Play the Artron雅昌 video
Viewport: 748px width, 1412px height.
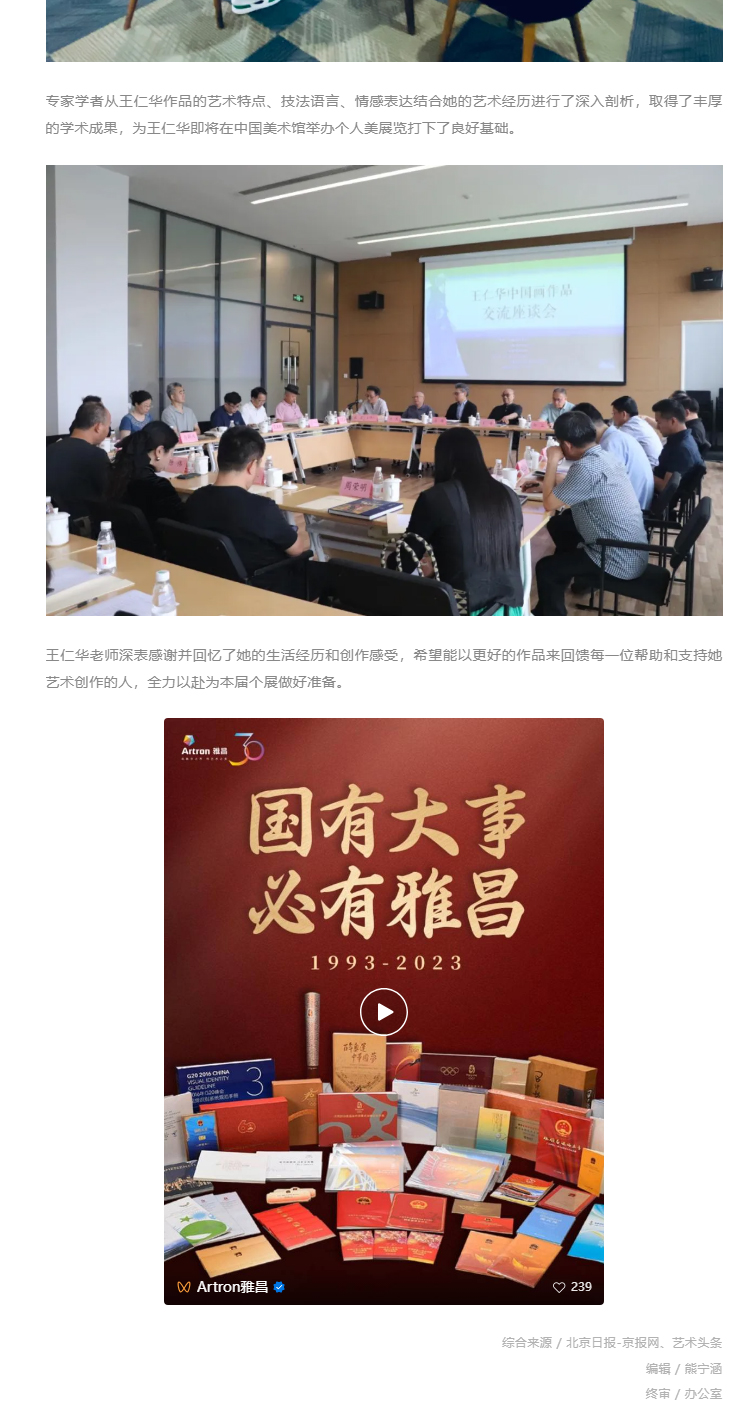coord(384,1012)
